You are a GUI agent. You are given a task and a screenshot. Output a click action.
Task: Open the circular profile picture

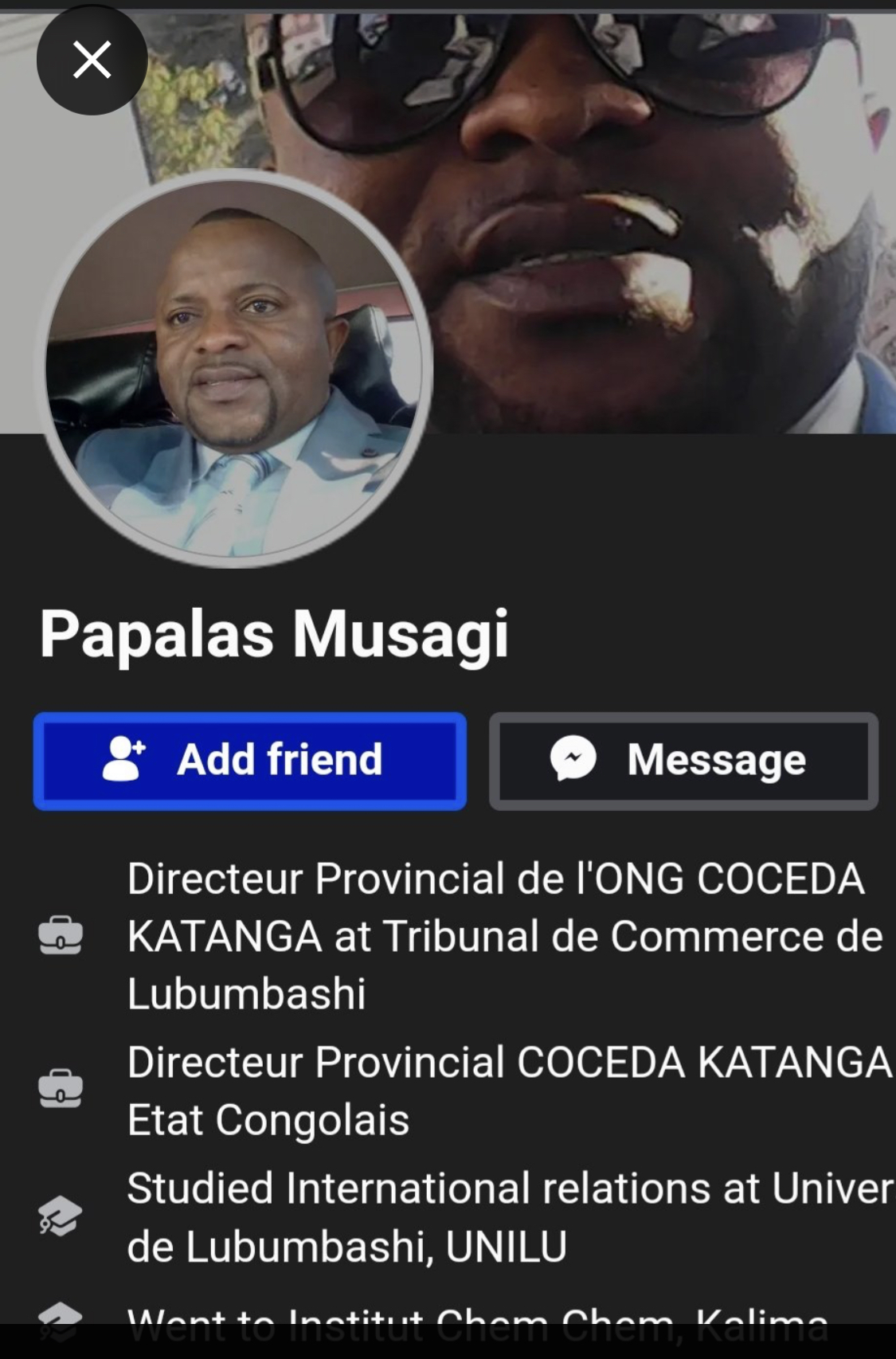[x=233, y=369]
